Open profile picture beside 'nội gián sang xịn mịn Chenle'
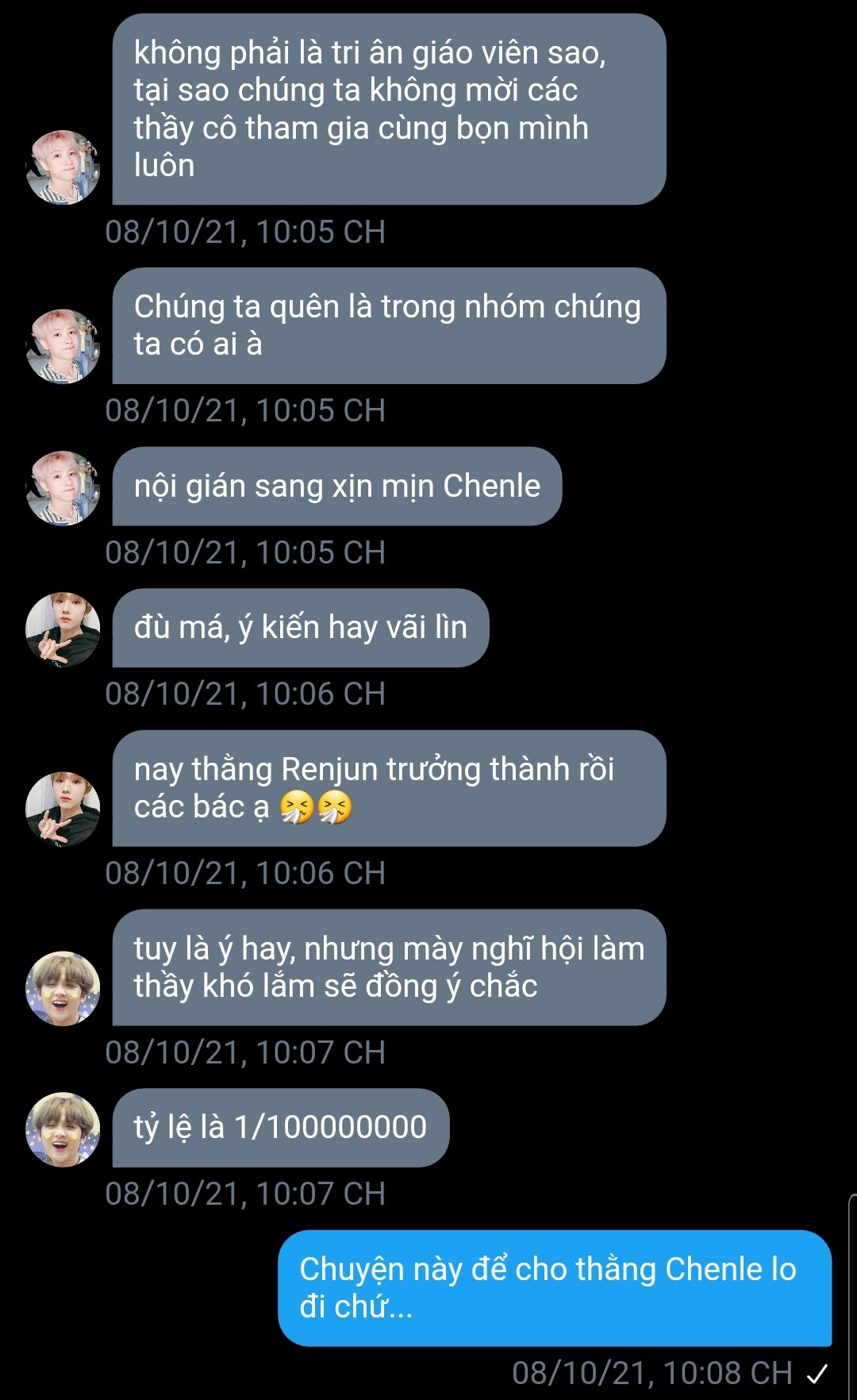 (x=63, y=488)
